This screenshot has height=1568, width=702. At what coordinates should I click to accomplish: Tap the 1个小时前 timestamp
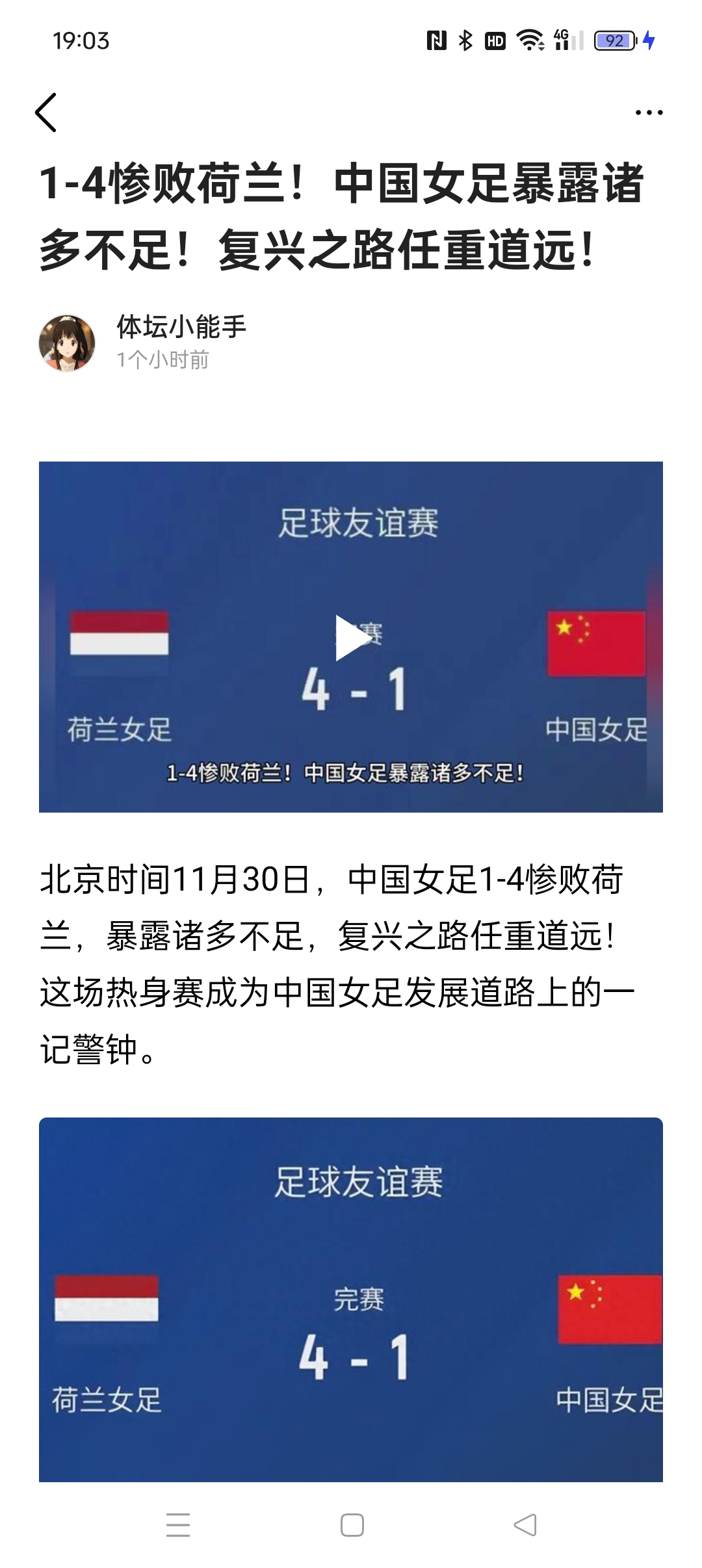pyautogui.click(x=162, y=359)
